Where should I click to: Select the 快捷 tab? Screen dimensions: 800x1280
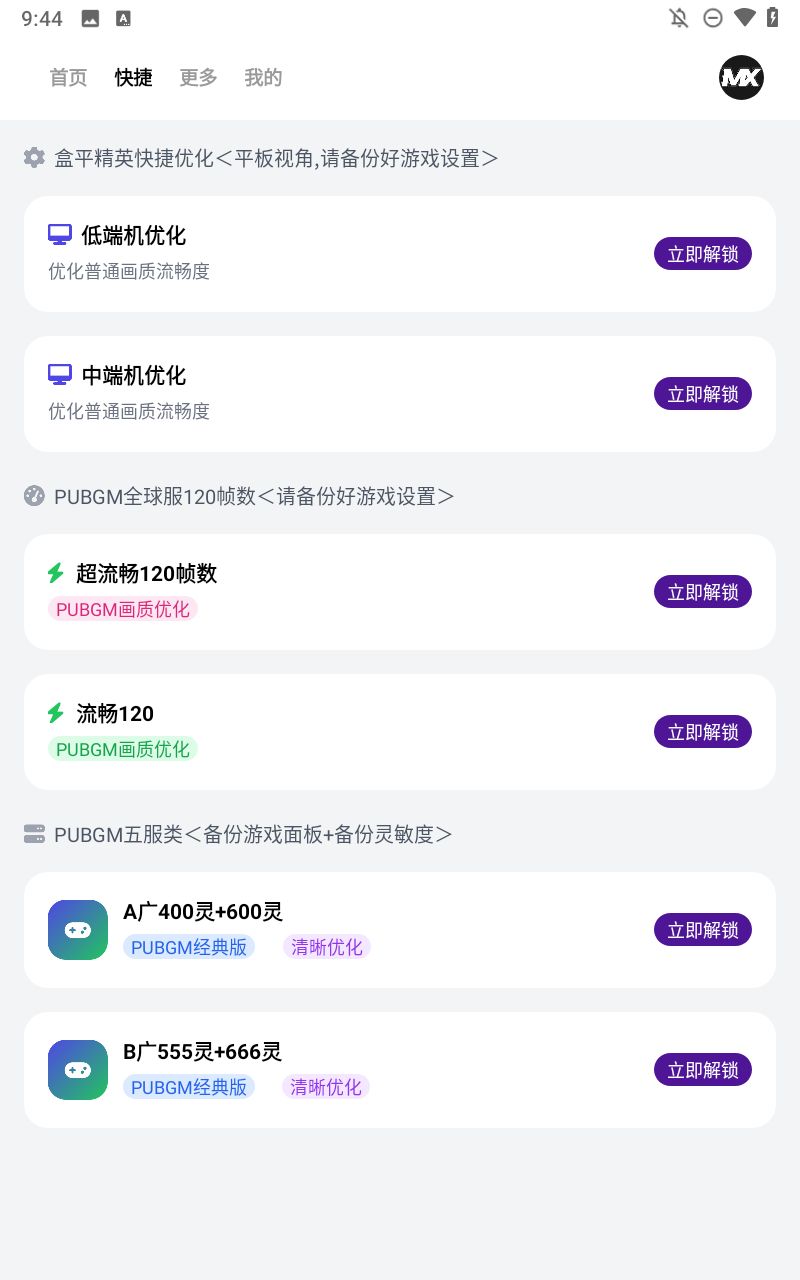pyautogui.click(x=133, y=78)
